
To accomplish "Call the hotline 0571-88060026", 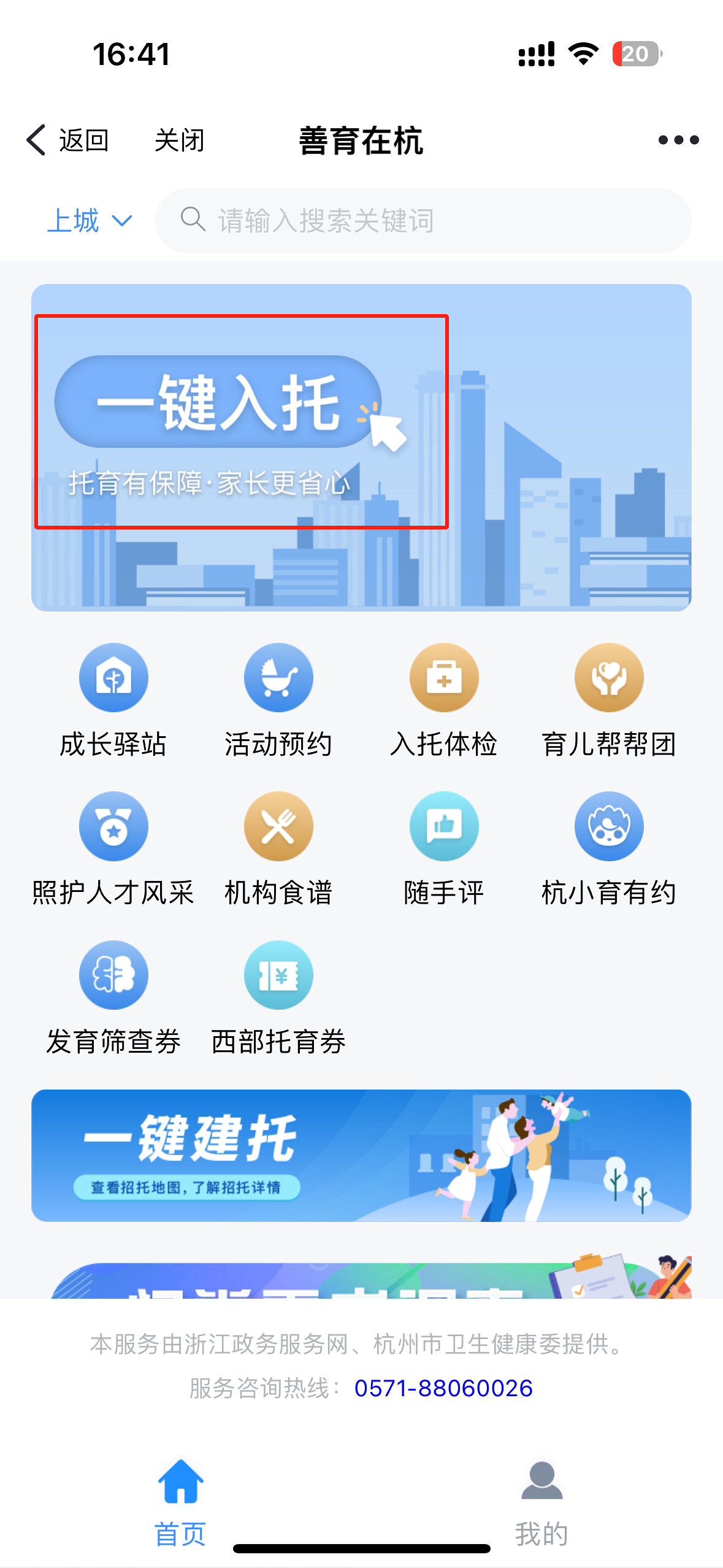I will click(443, 1388).
